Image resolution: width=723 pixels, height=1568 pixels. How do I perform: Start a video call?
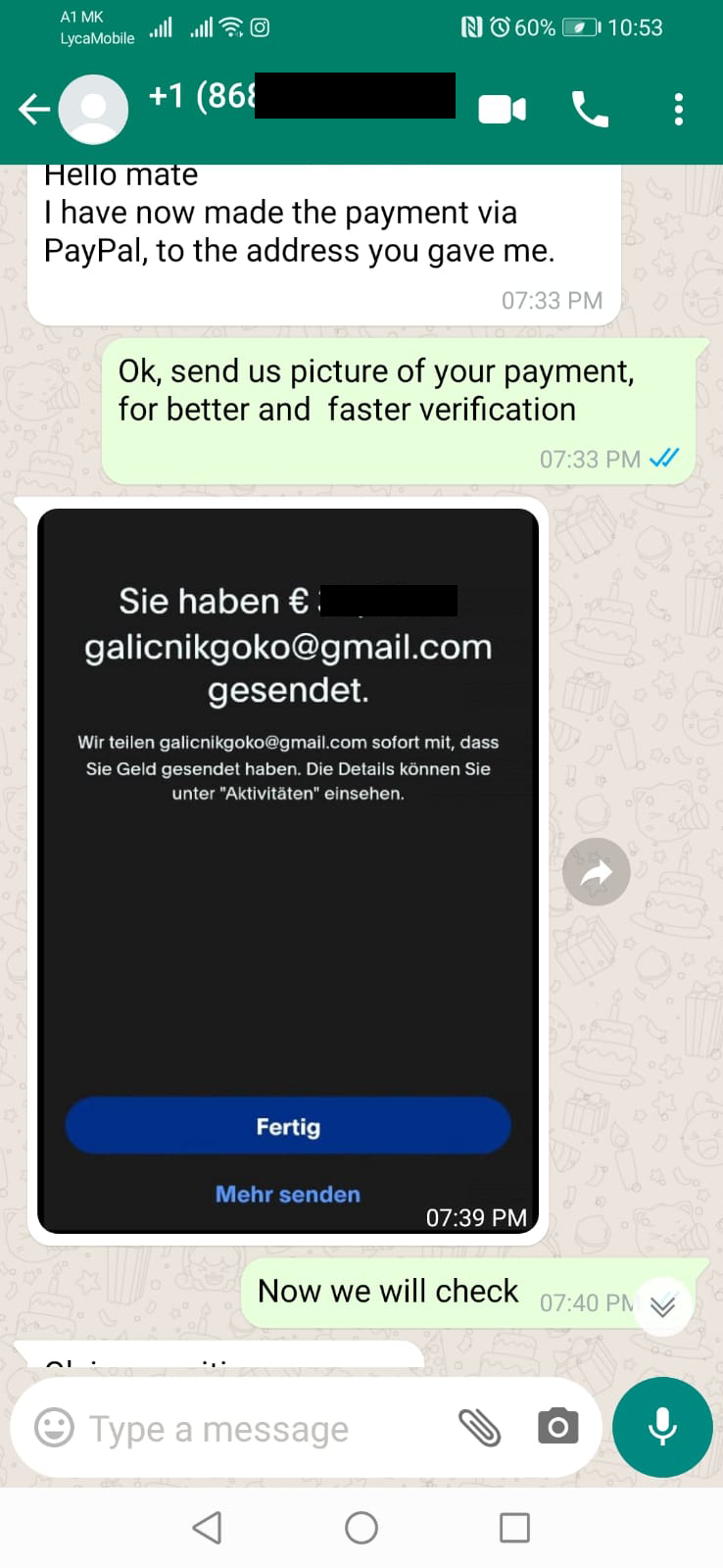[x=502, y=109]
